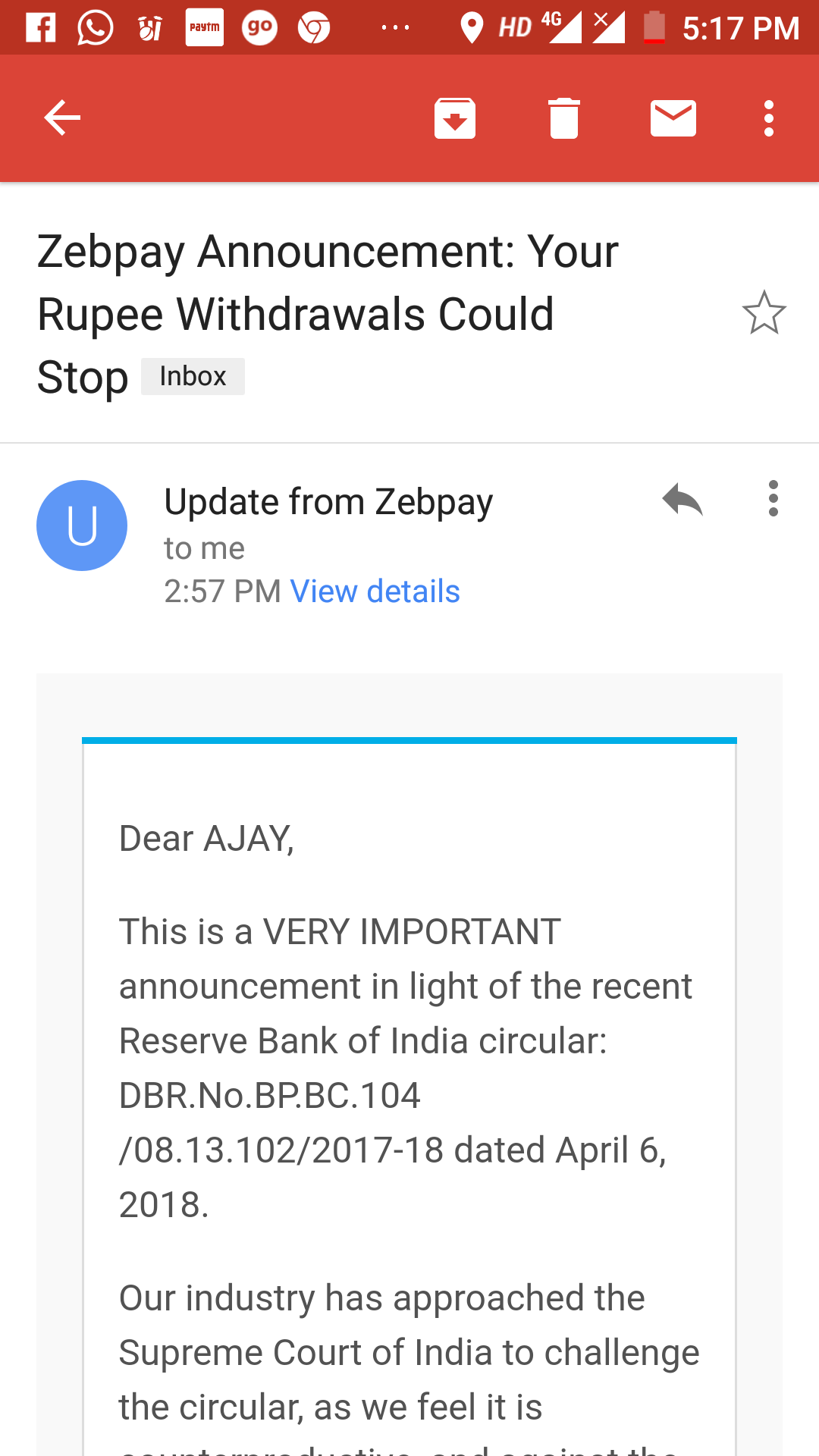The width and height of the screenshot is (819, 1456).
Task: Reply to Update from Zebpay
Action: [x=682, y=500]
